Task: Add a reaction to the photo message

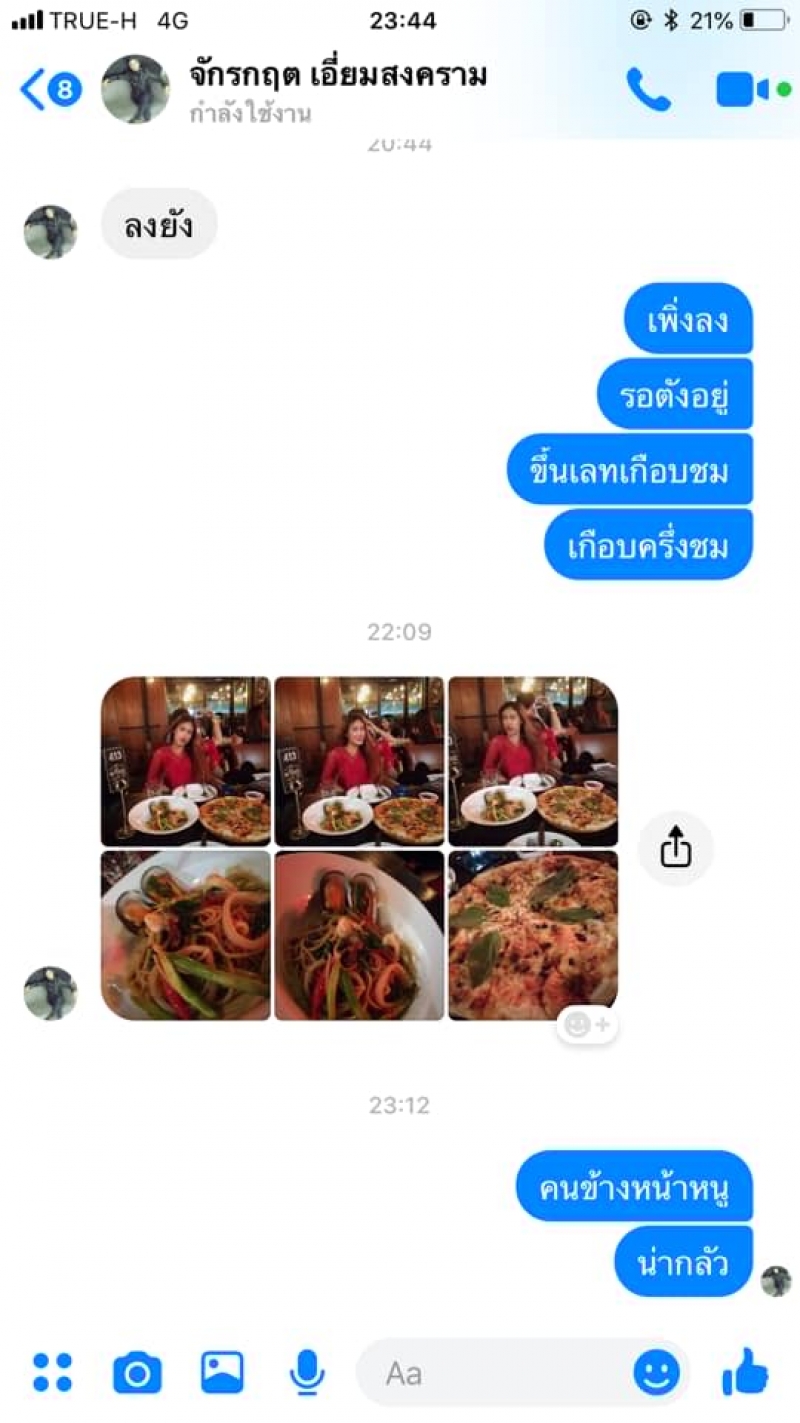Action: (587, 1024)
